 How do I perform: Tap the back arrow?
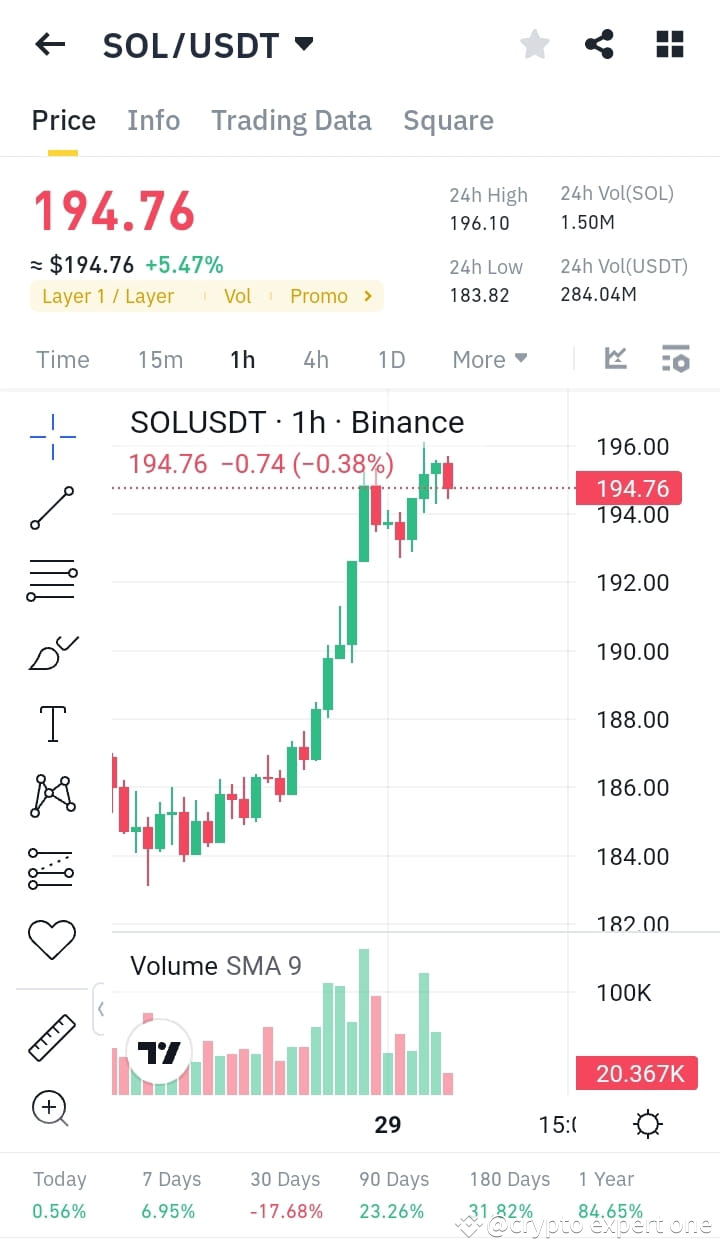tap(50, 44)
